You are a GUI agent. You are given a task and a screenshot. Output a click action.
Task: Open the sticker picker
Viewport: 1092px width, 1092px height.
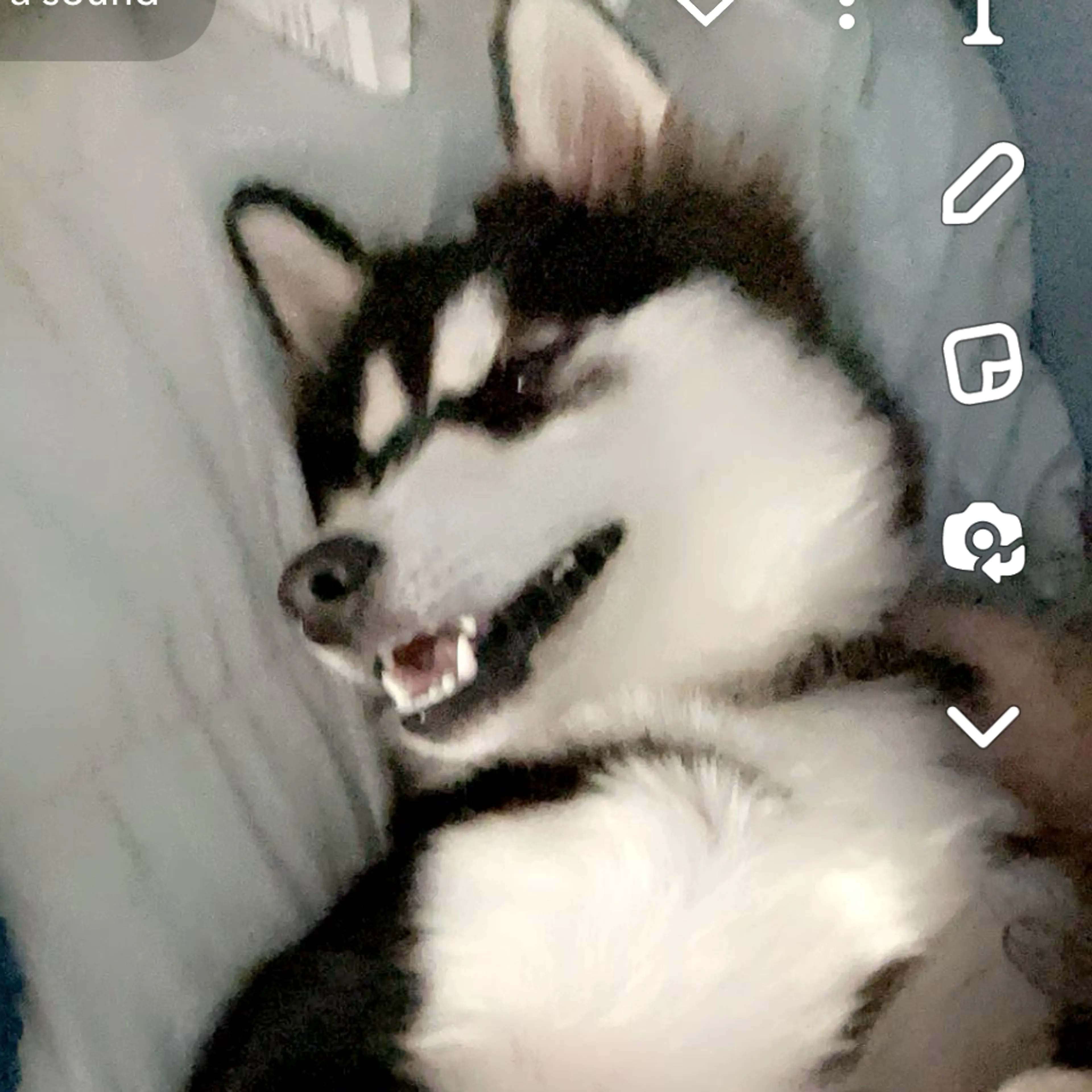(982, 363)
